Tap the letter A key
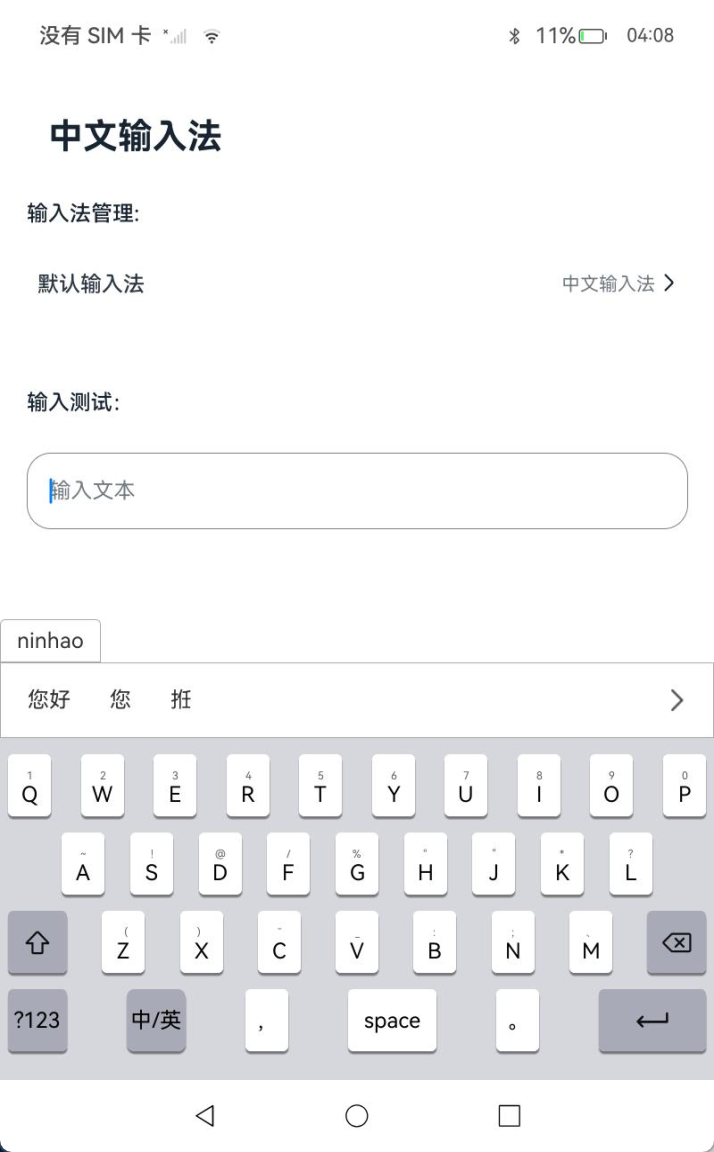 [83, 863]
